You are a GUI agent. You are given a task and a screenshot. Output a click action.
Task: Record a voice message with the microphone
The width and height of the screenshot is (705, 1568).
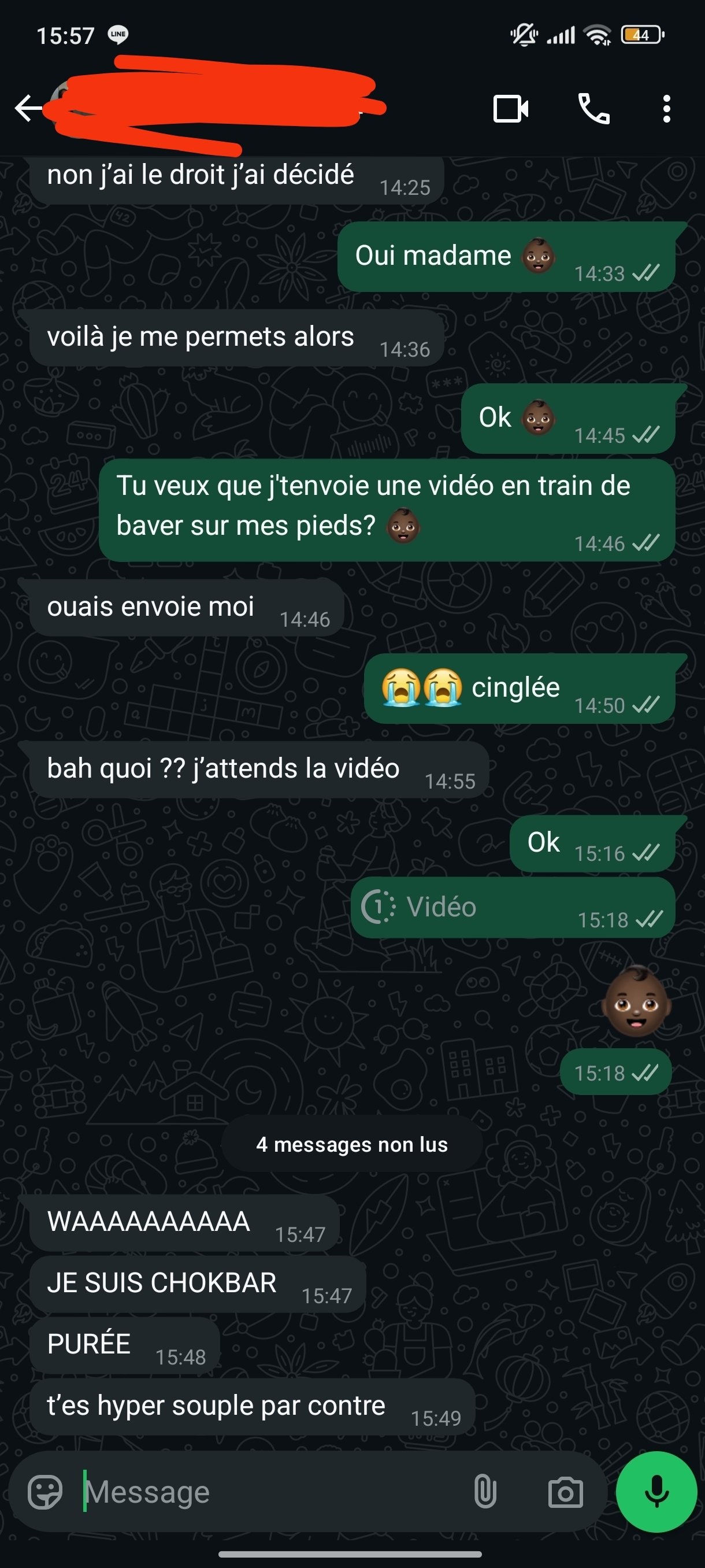tap(656, 1492)
